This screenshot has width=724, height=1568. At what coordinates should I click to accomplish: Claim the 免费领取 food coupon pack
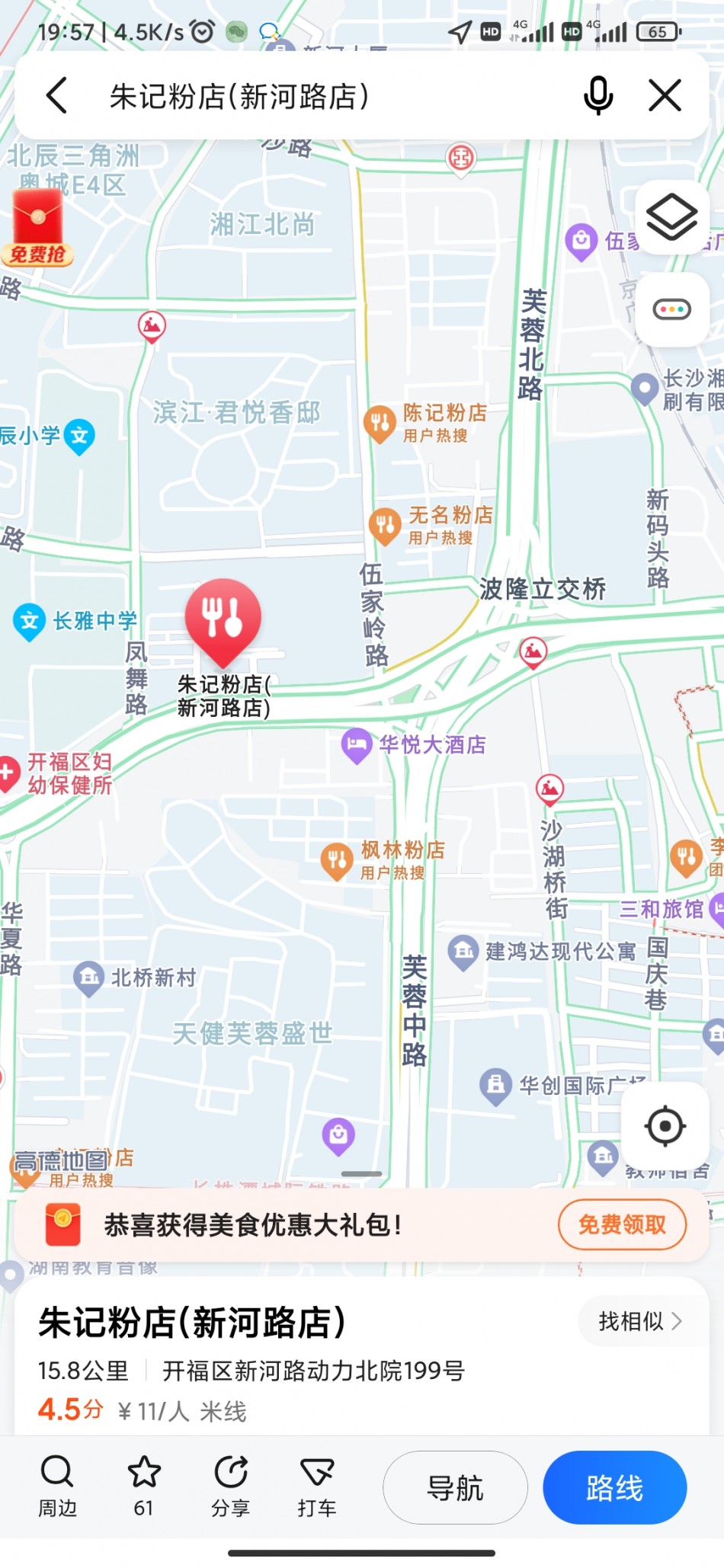click(622, 1224)
